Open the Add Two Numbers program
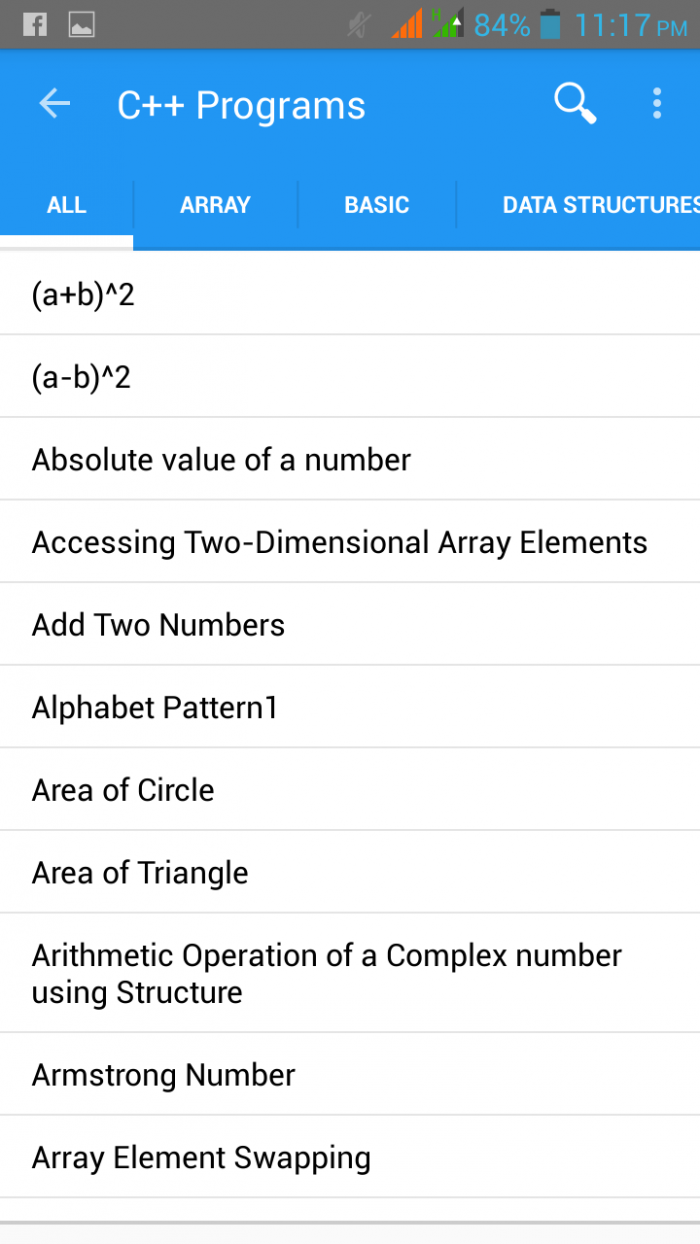700x1244 pixels. [350, 625]
